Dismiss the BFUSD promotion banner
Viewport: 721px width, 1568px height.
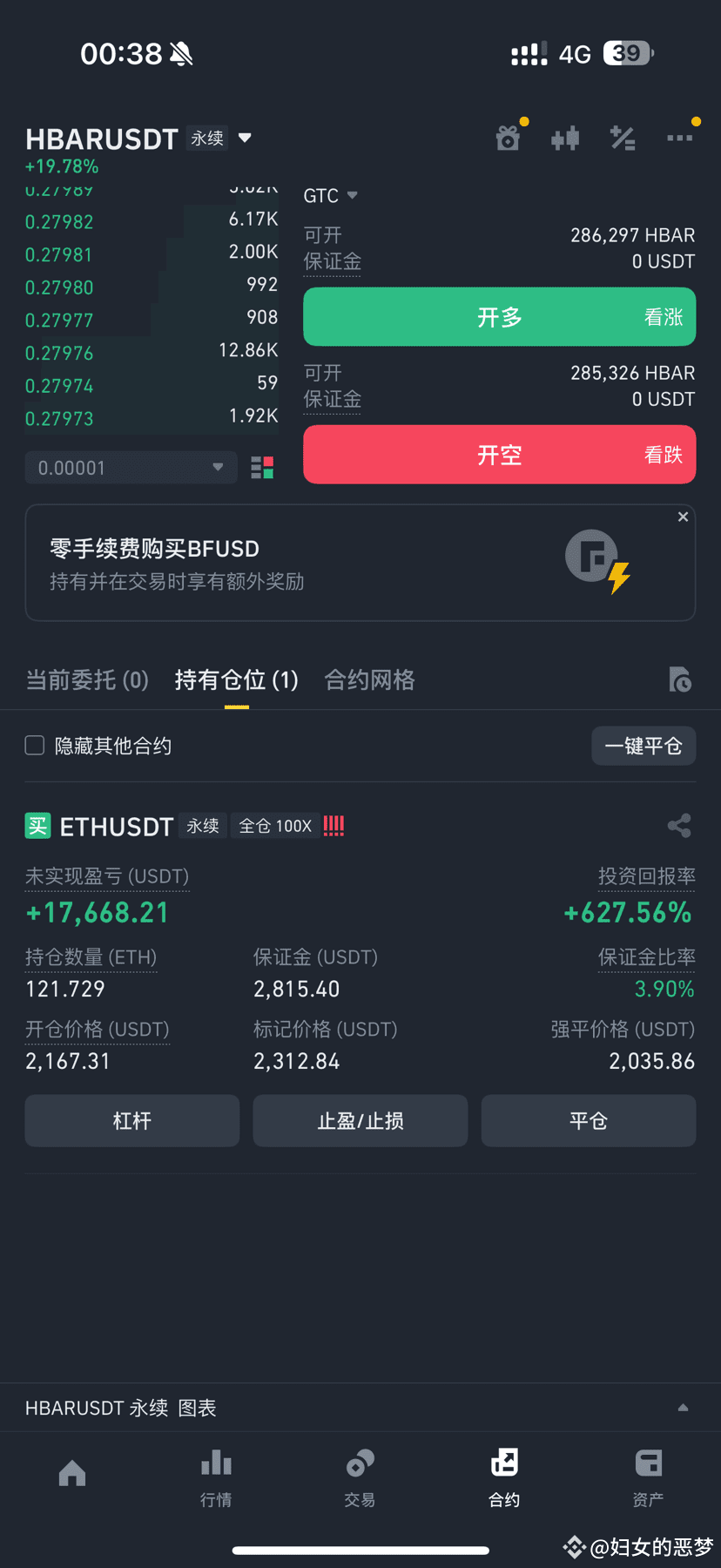683,517
